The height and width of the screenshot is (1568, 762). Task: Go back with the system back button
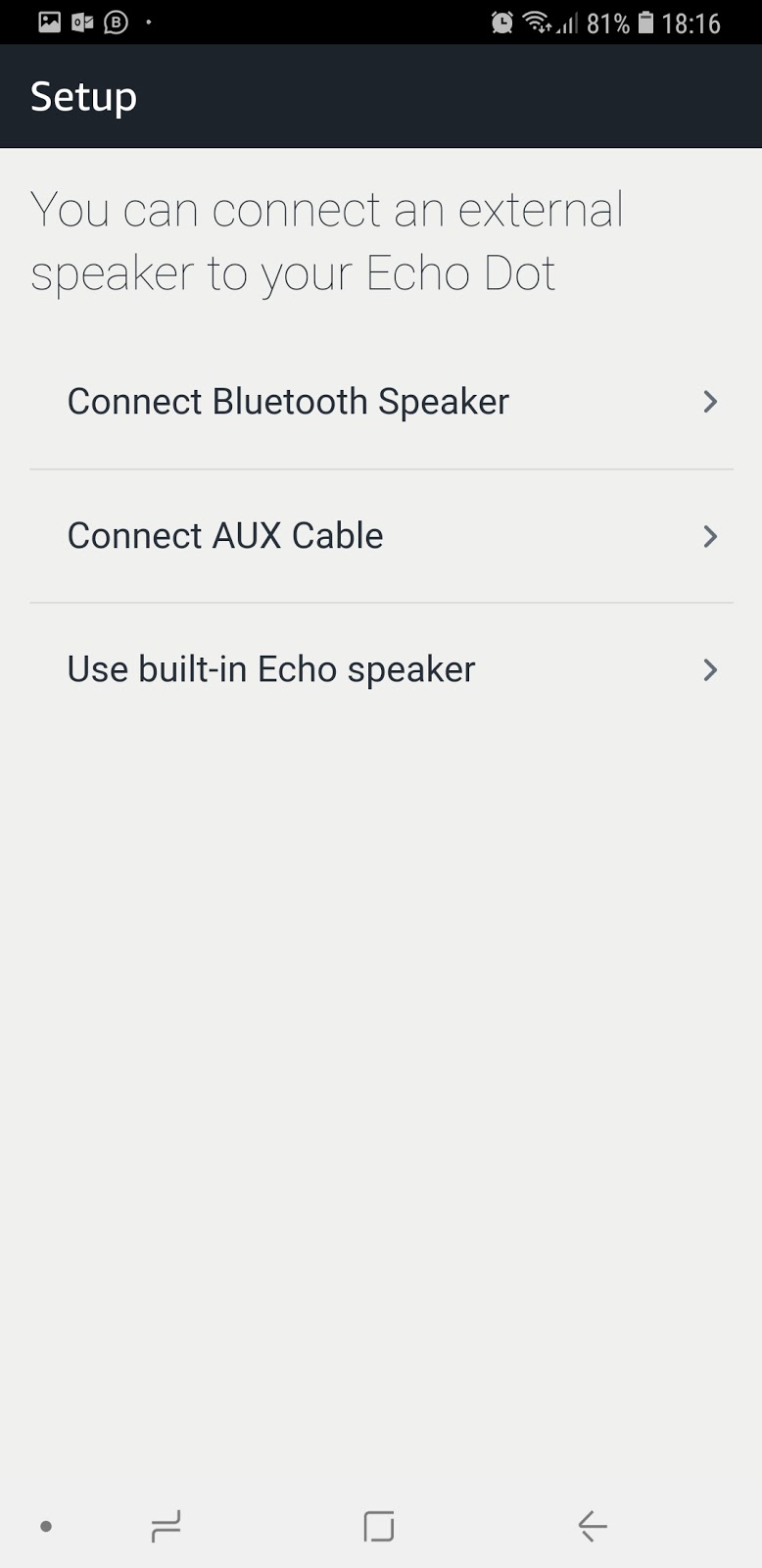pos(592,1526)
